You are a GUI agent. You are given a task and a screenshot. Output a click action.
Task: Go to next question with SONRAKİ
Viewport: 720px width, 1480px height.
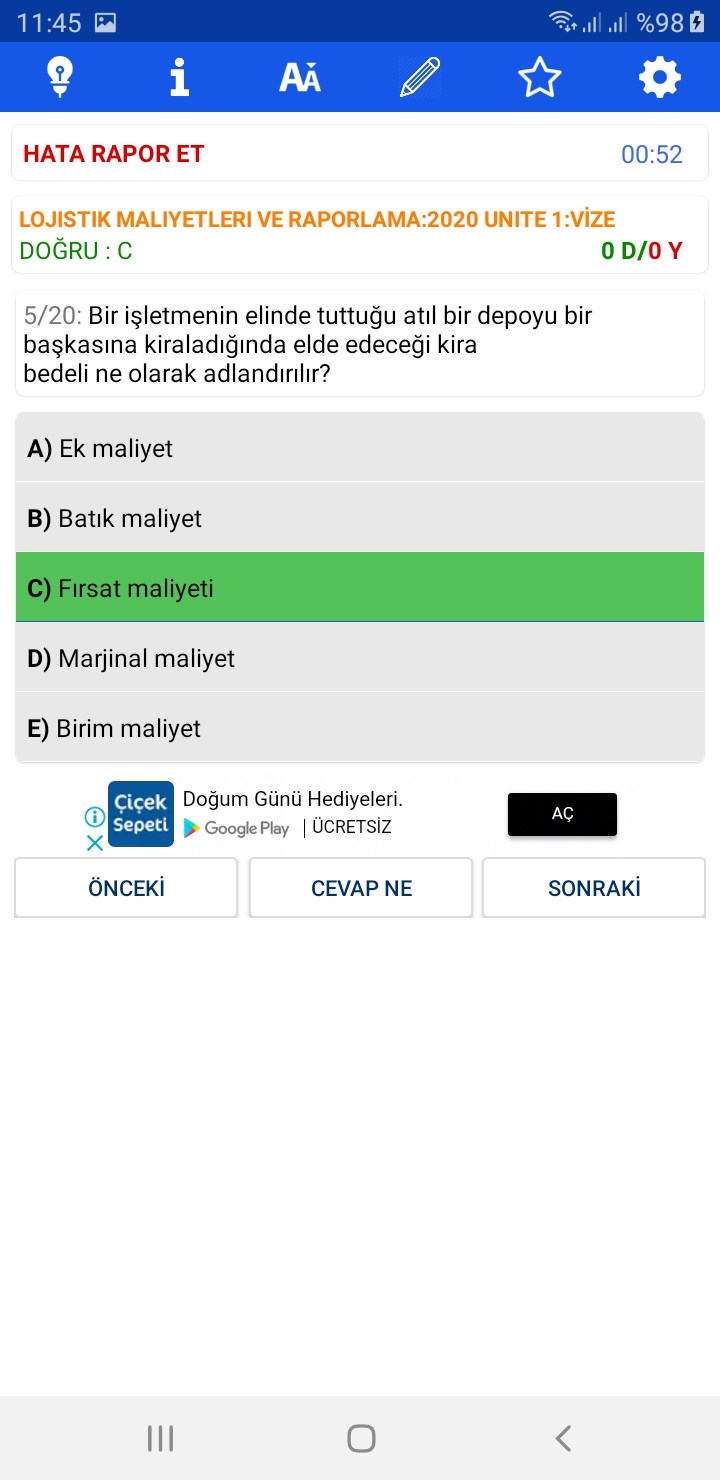(x=594, y=888)
